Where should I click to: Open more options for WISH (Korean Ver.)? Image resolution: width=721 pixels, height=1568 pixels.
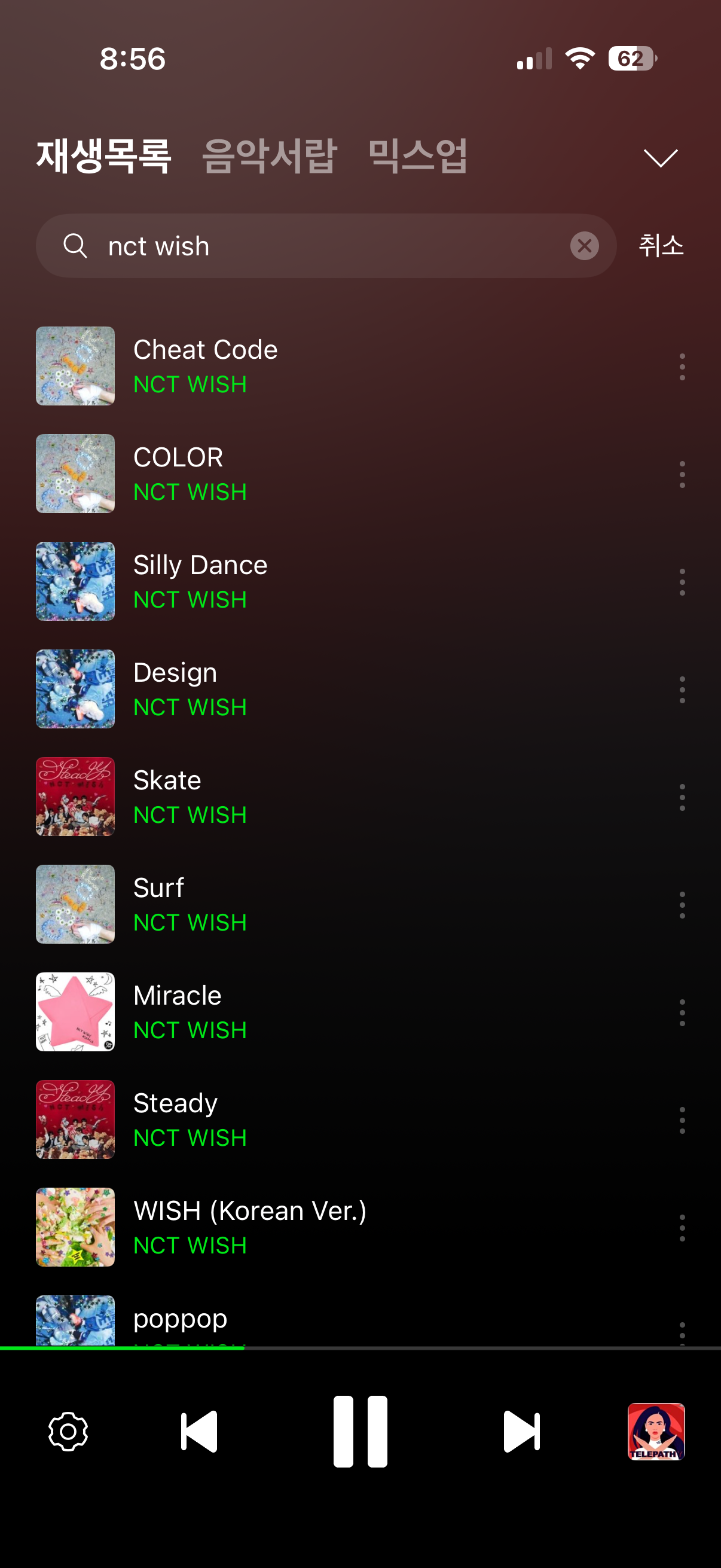(682, 1228)
